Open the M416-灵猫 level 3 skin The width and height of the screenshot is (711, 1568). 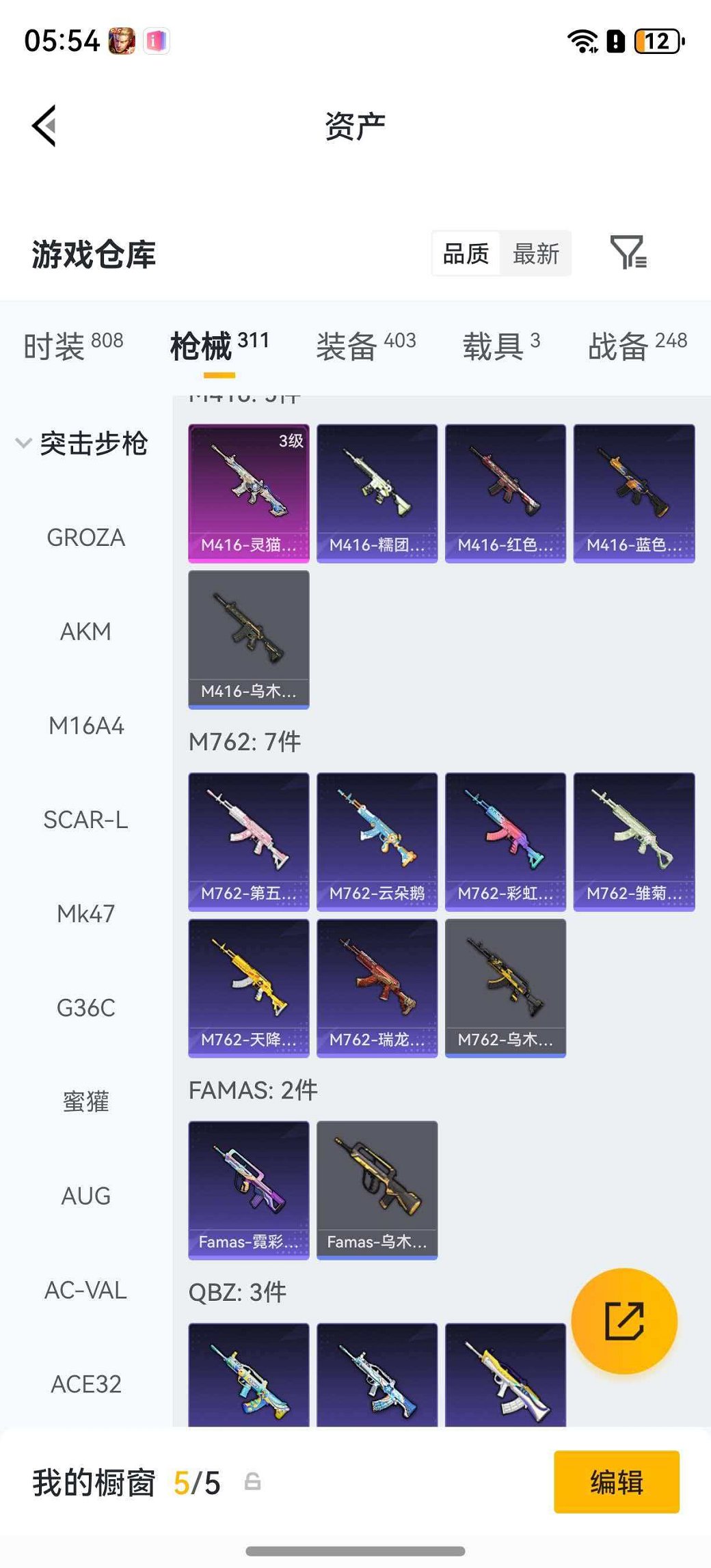coord(249,493)
